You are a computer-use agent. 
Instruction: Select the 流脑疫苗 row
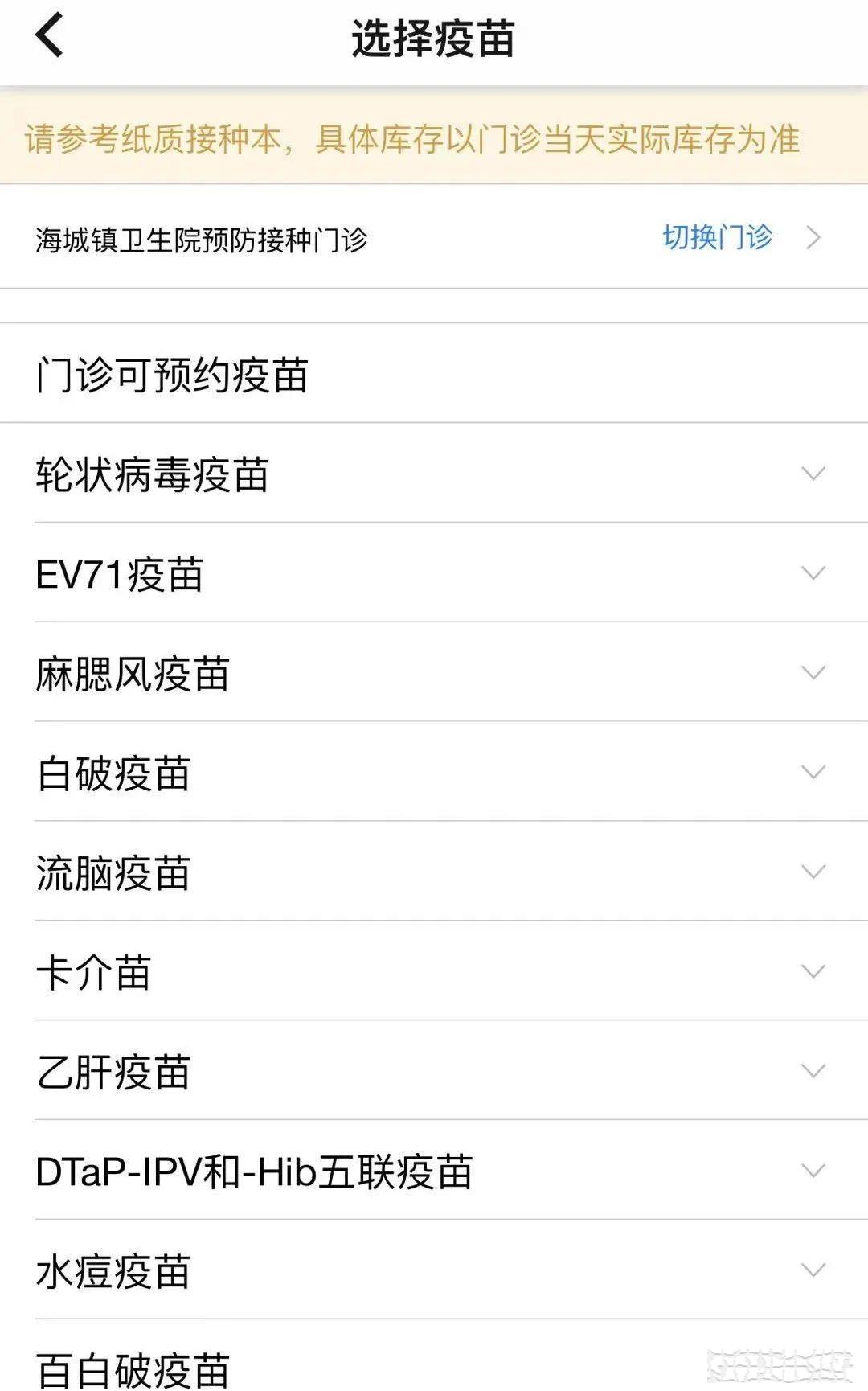point(434,872)
